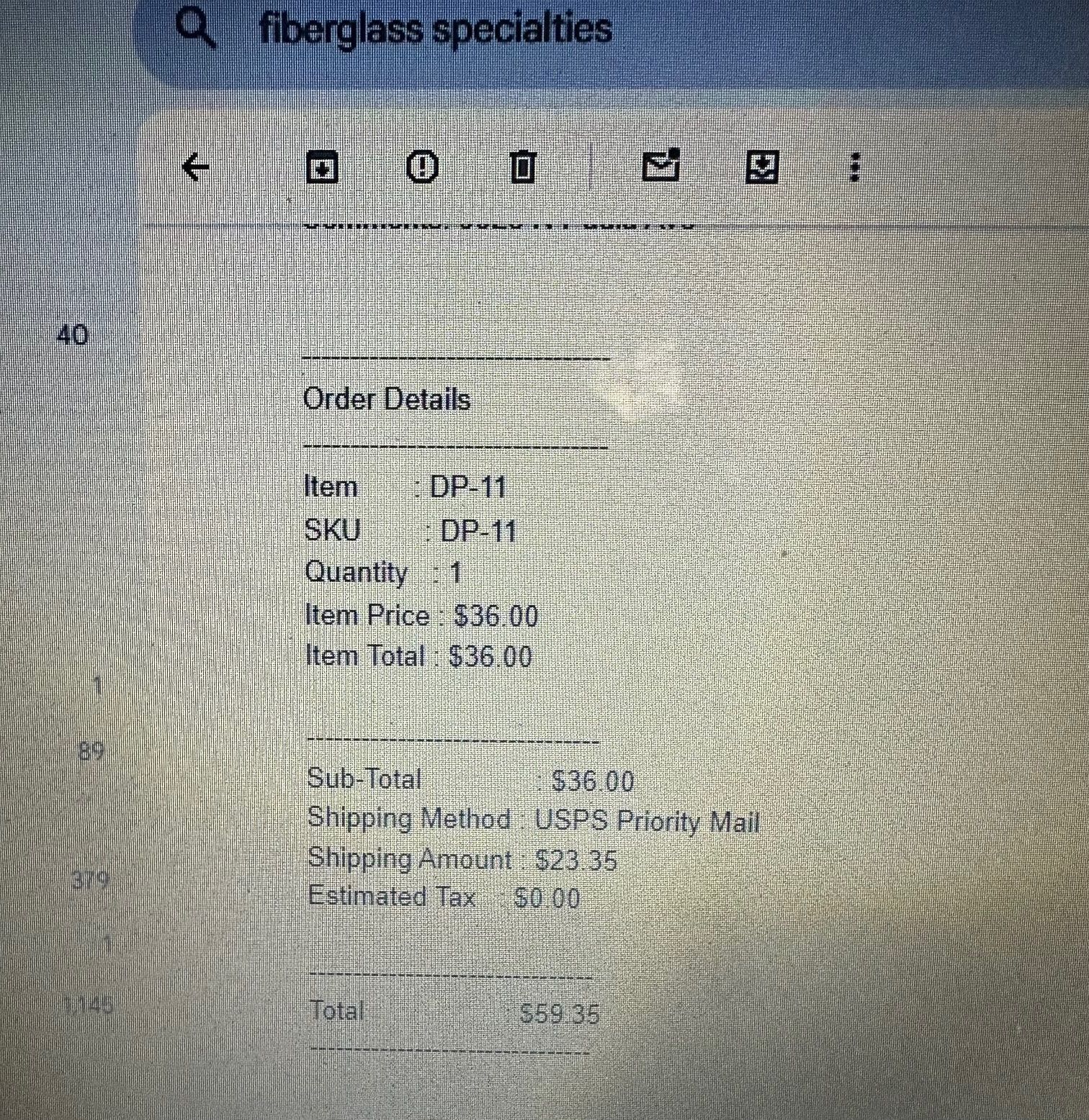
Task: Delete this email with the trash icon
Action: click(523, 167)
